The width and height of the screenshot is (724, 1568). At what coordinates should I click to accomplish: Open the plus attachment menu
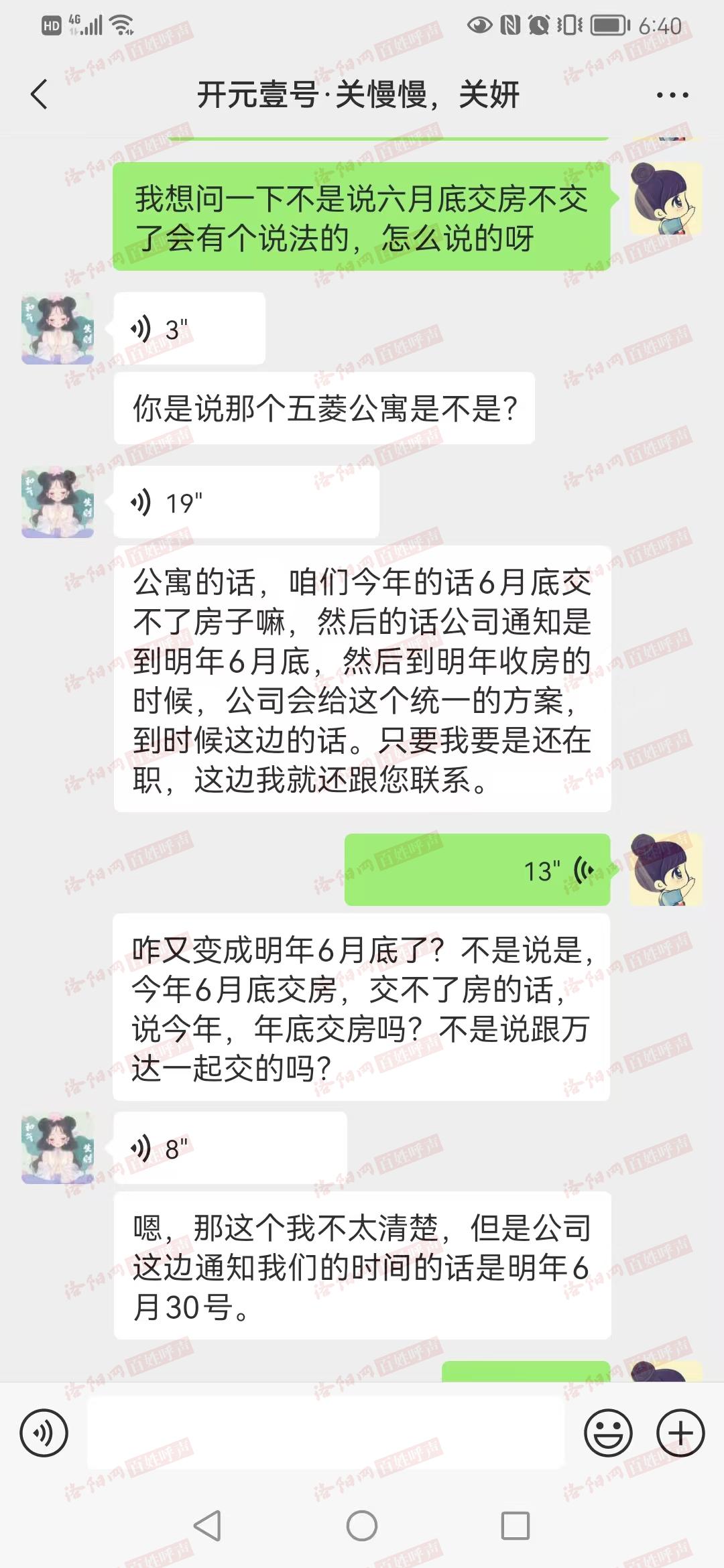click(680, 1433)
